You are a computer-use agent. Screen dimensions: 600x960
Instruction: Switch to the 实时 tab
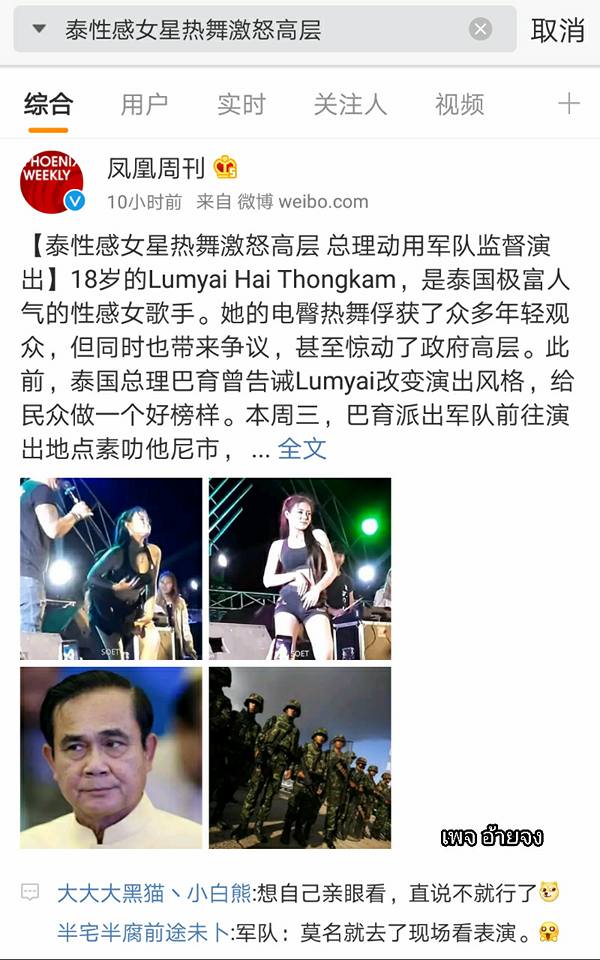[x=241, y=104]
